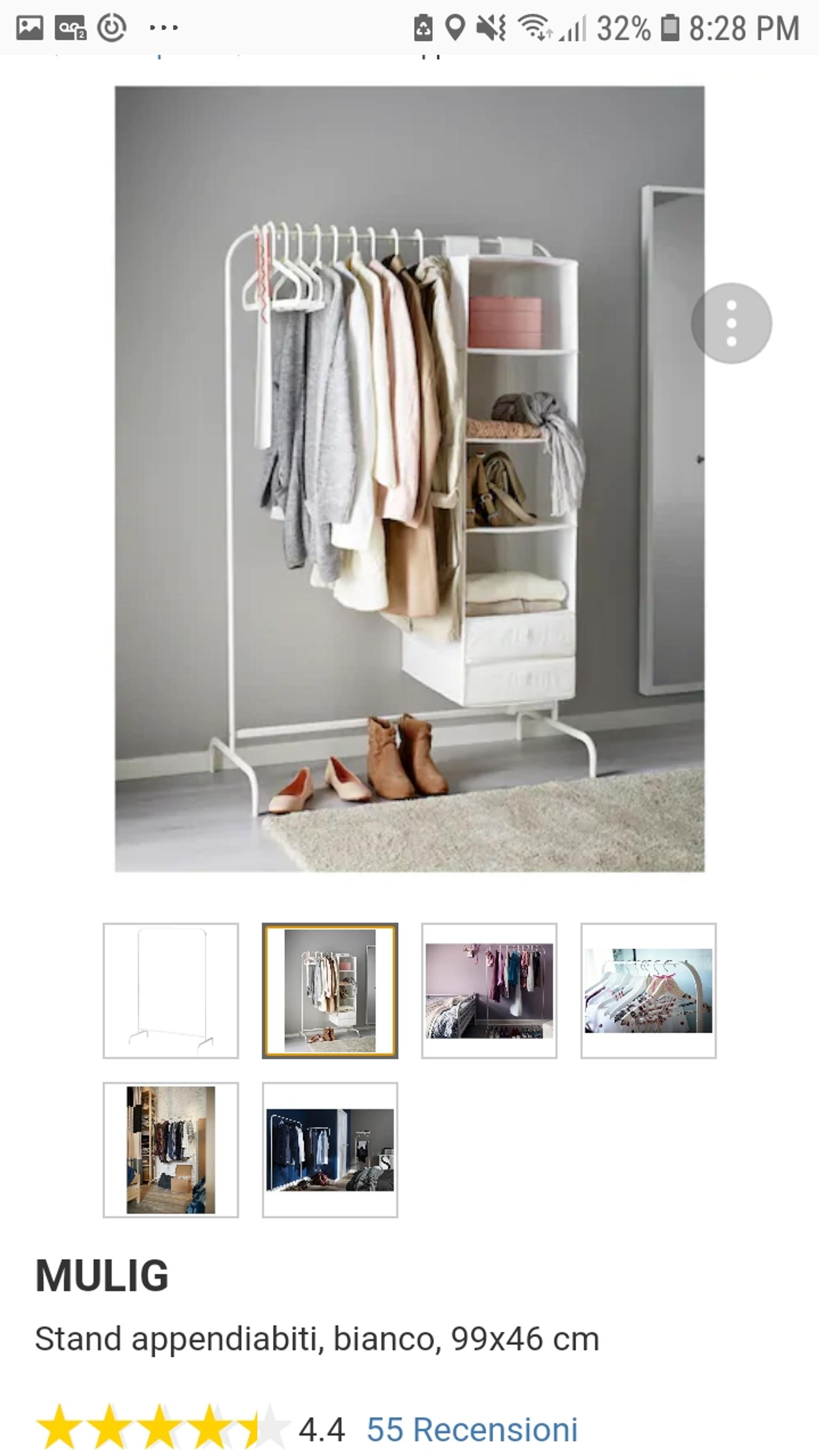Screen dimensions: 819x1456
Task: Select the empty white rack thumbnail
Action: [171, 990]
